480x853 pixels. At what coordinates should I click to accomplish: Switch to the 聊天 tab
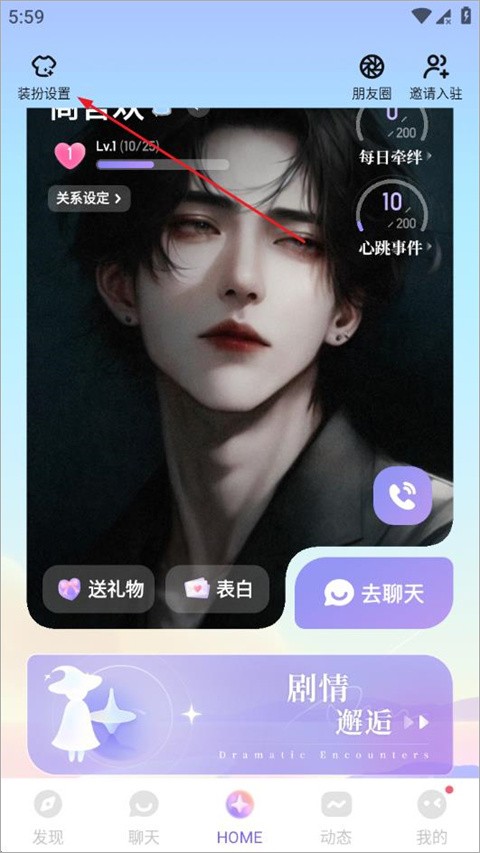point(144,816)
